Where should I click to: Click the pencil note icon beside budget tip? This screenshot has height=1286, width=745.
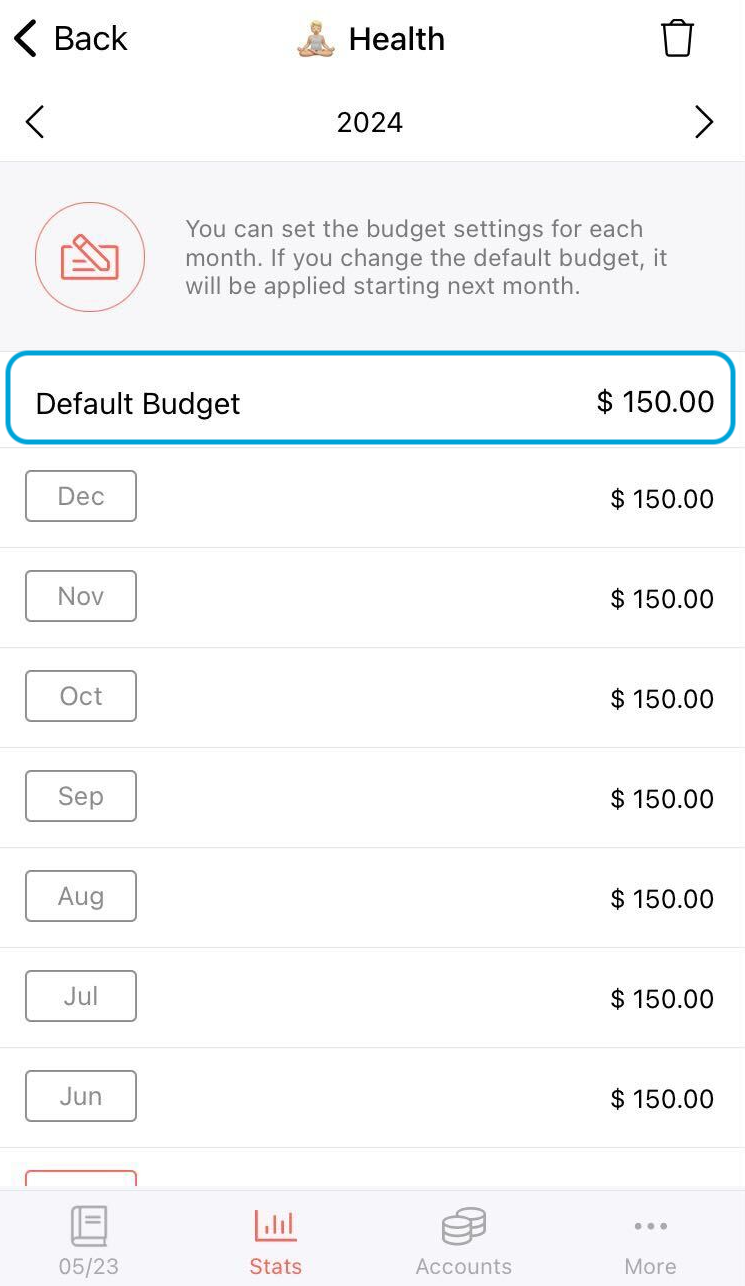click(90, 256)
